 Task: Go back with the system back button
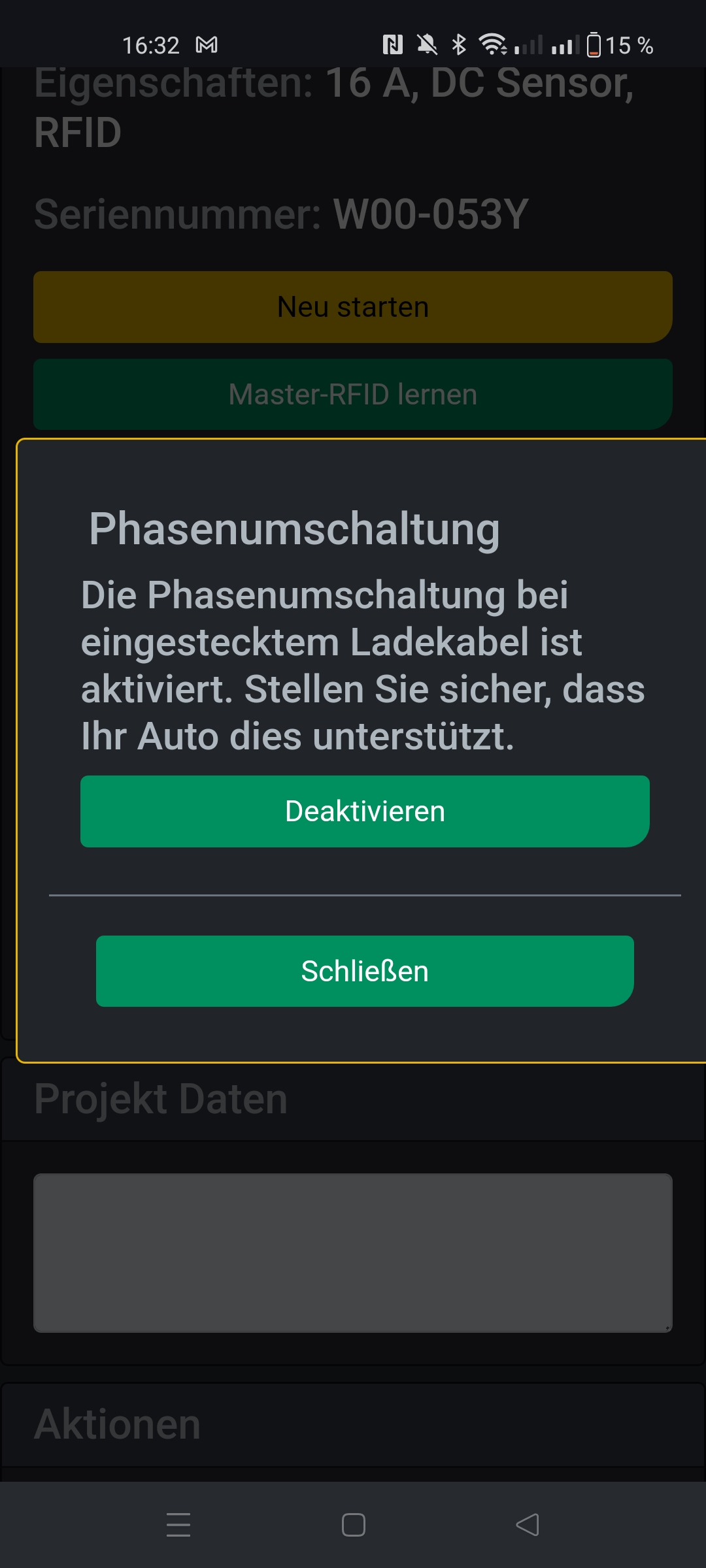click(528, 1525)
